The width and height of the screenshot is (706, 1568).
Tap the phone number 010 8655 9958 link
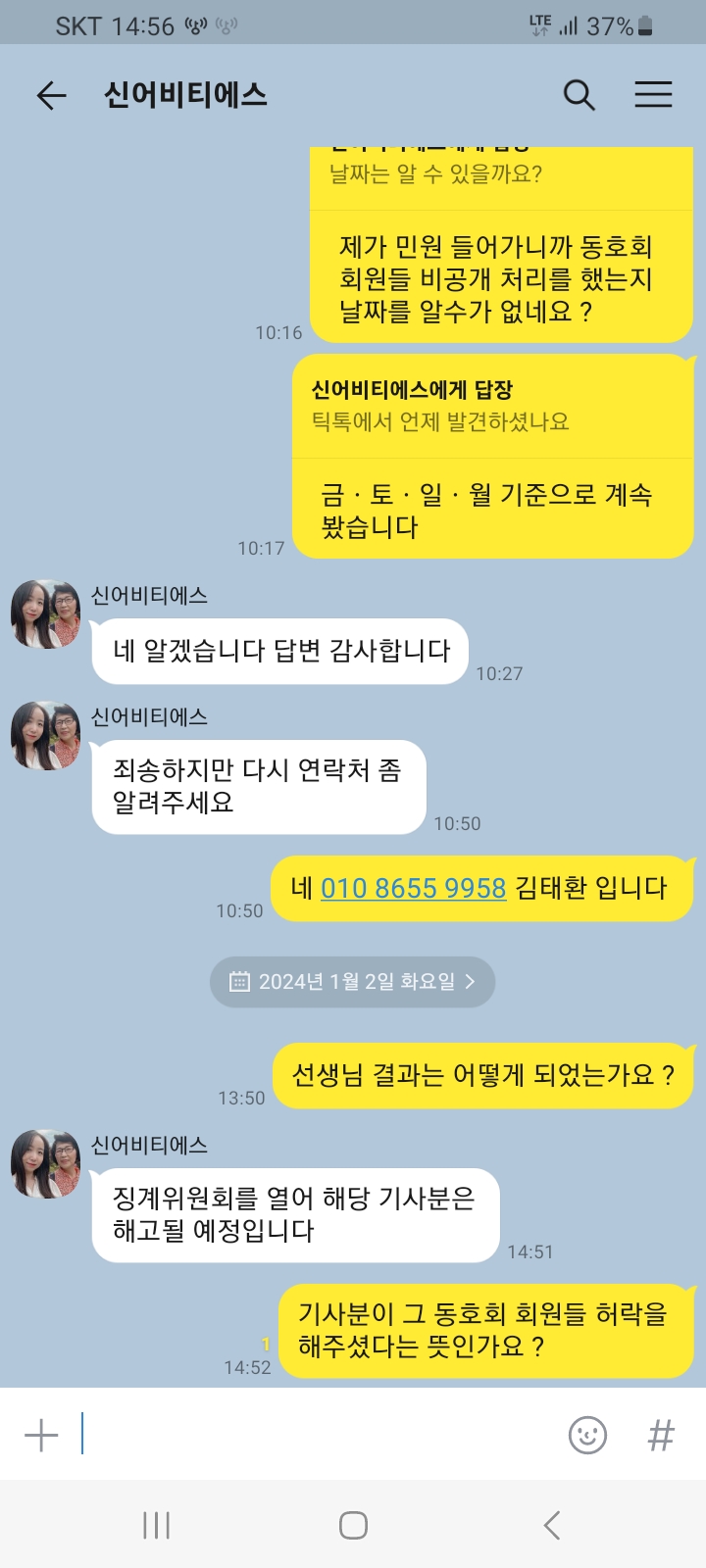tap(413, 888)
